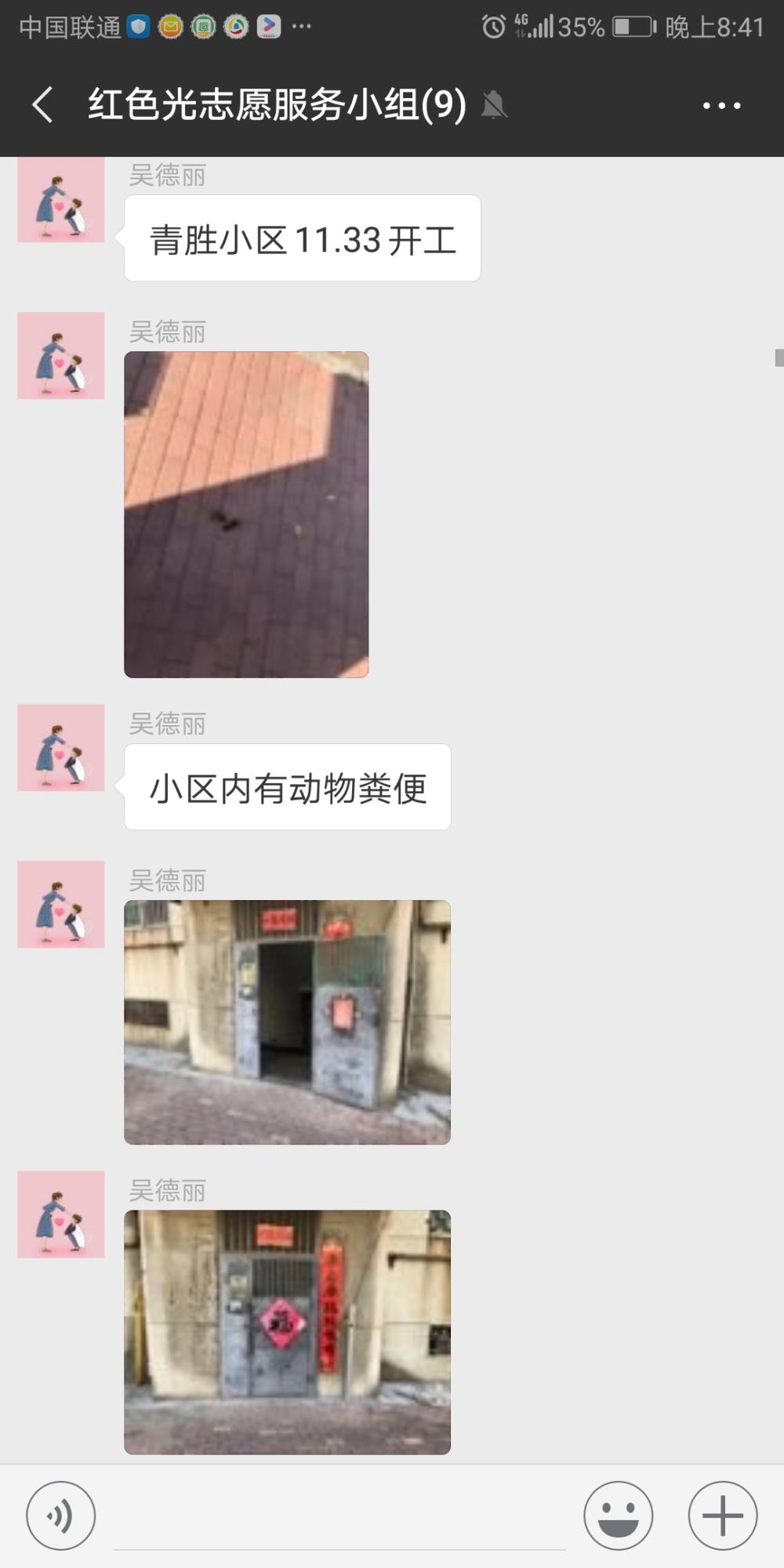
Task: Open 吴德丽's avatar beside 青胜小区 message
Action: coord(61,200)
